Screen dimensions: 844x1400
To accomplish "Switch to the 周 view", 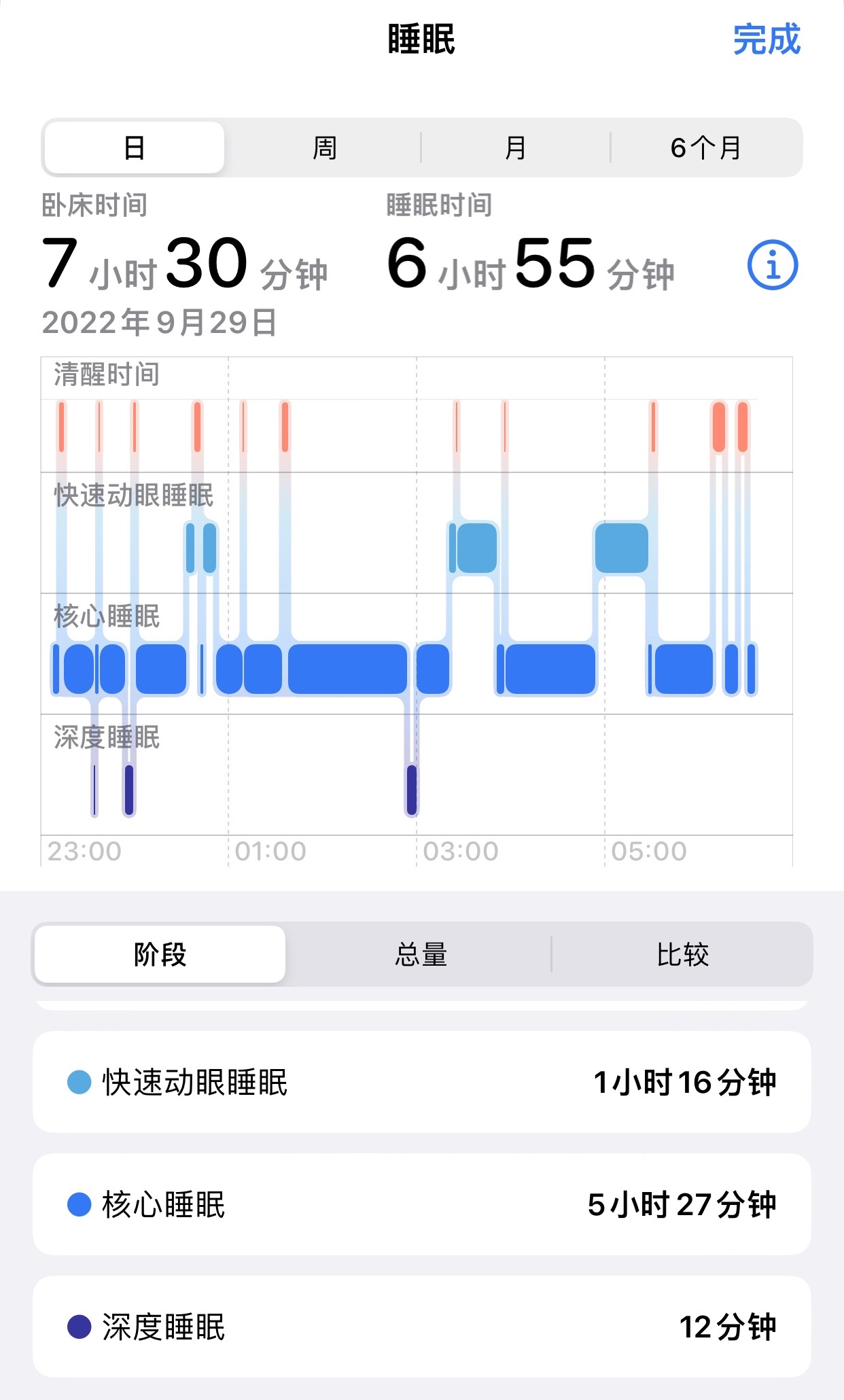I will pyautogui.click(x=324, y=147).
